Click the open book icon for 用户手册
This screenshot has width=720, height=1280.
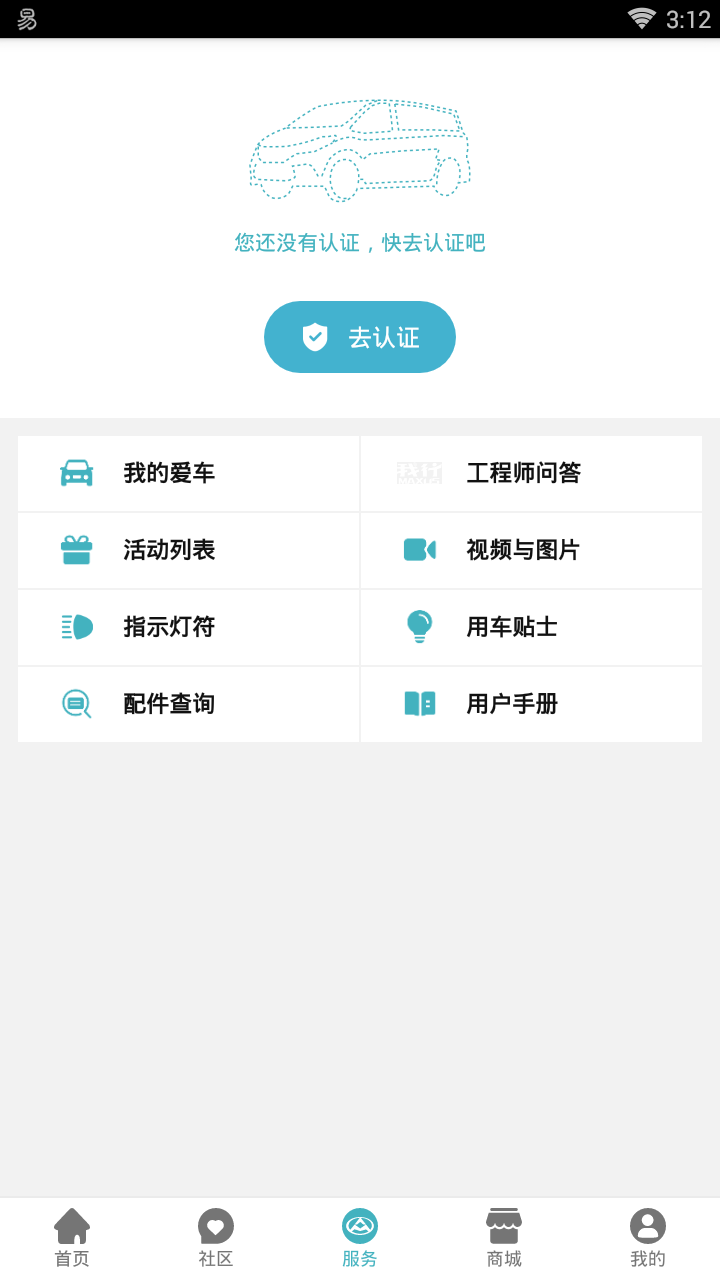pos(419,703)
